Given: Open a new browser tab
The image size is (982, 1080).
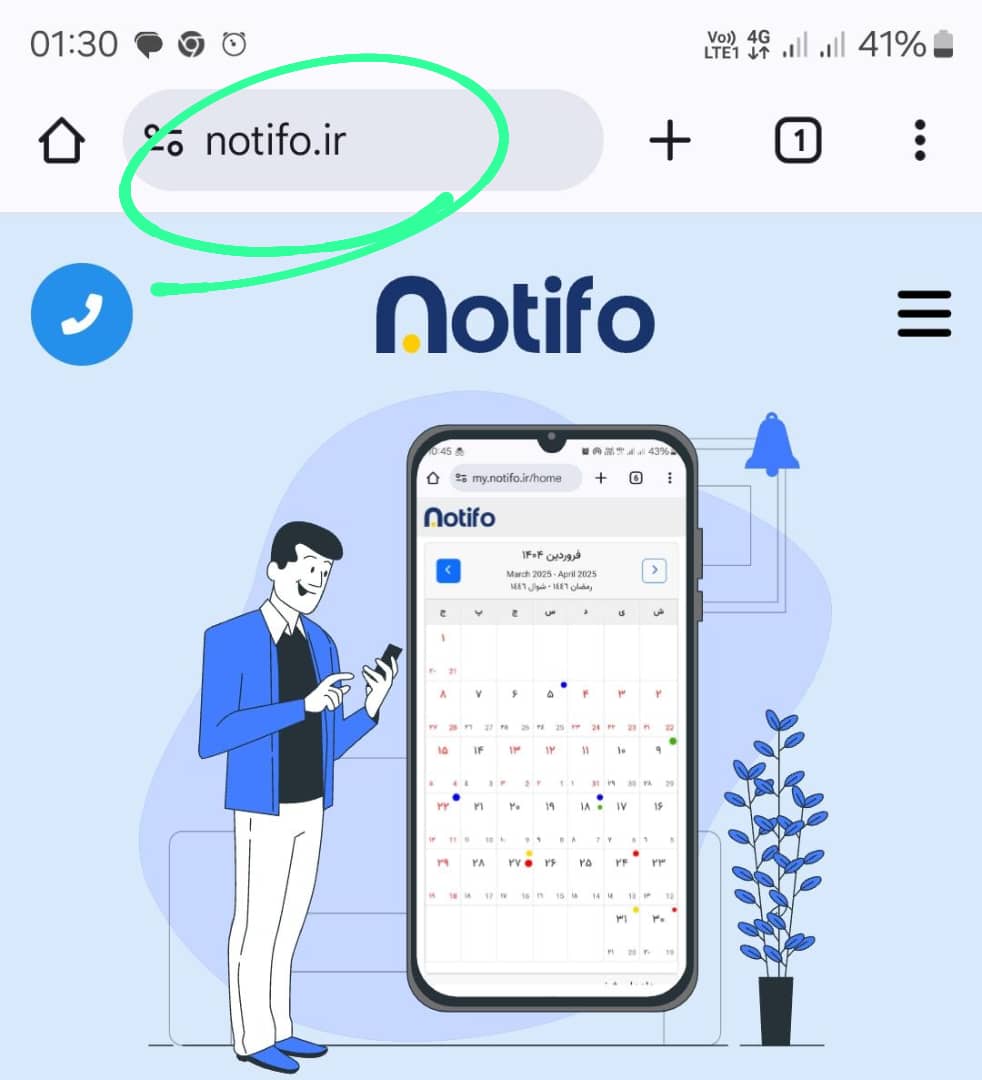Looking at the screenshot, I should (669, 141).
